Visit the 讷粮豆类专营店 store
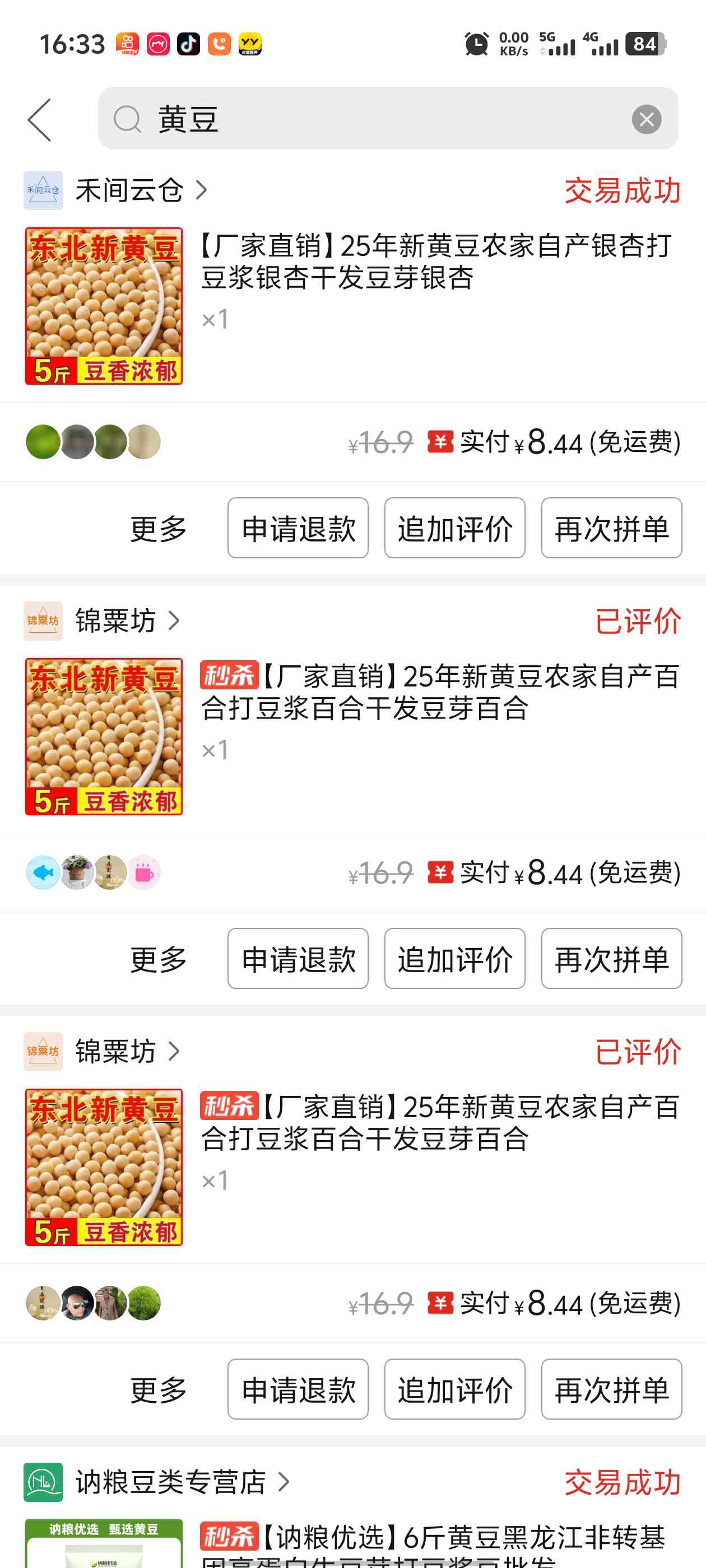This screenshot has width=706, height=1568. (x=170, y=1482)
